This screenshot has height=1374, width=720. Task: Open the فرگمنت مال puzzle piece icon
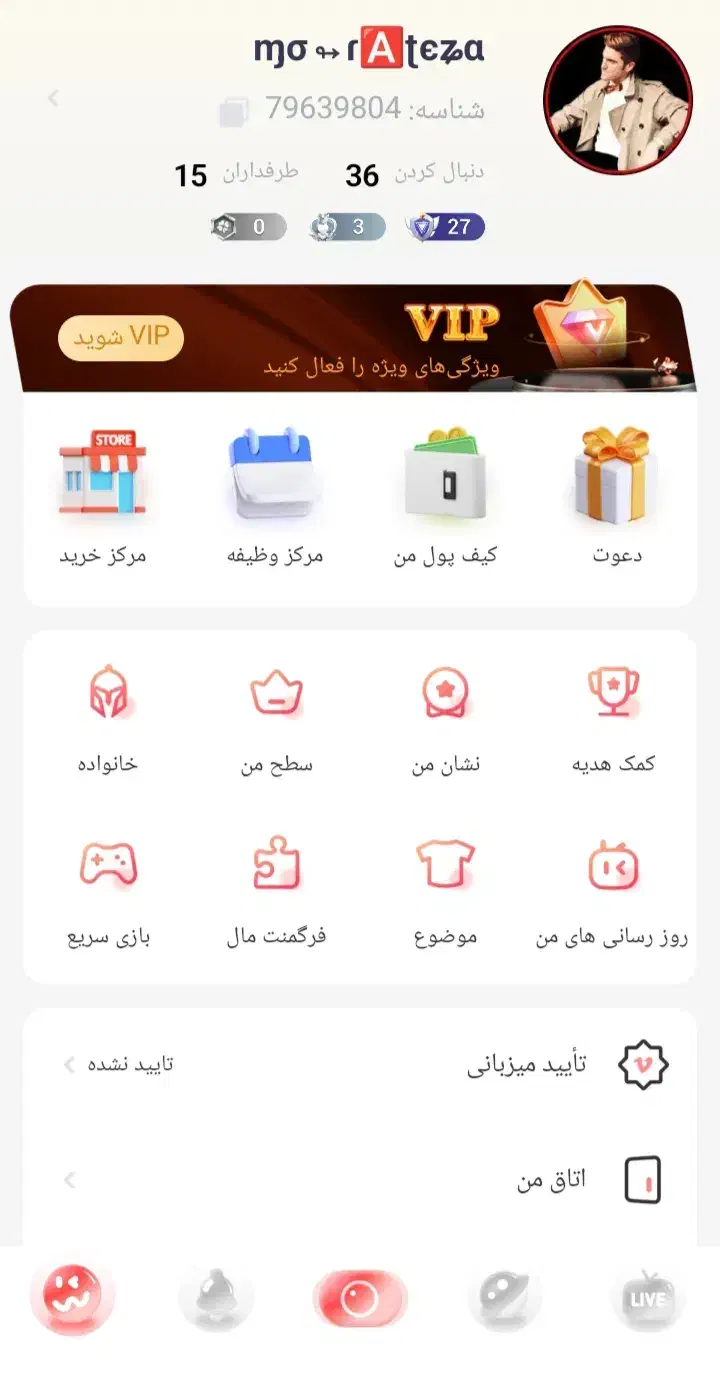[x=277, y=870]
